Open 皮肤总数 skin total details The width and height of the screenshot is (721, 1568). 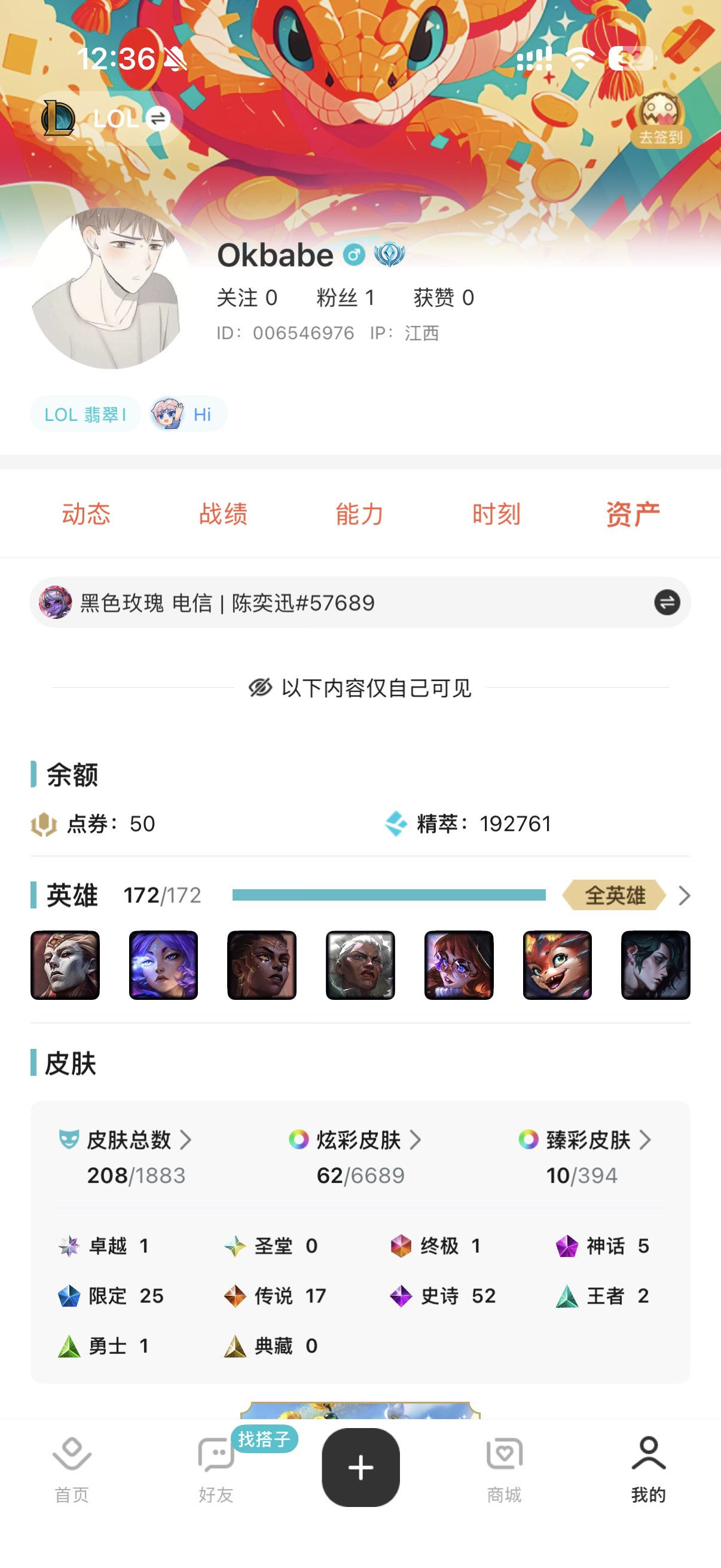coord(134,1139)
